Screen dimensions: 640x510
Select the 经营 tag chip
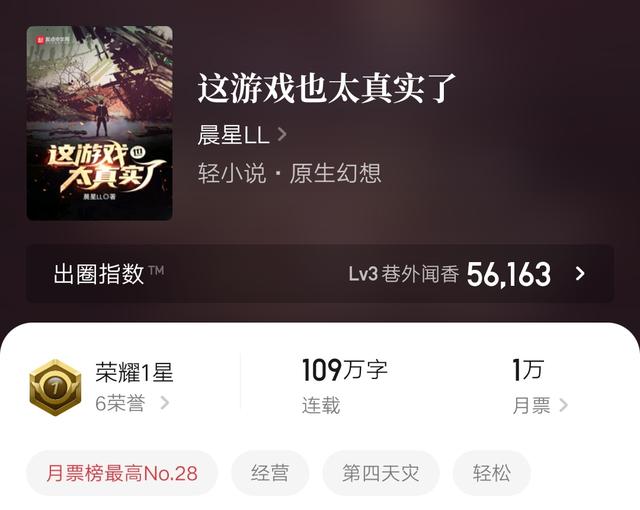click(x=270, y=473)
